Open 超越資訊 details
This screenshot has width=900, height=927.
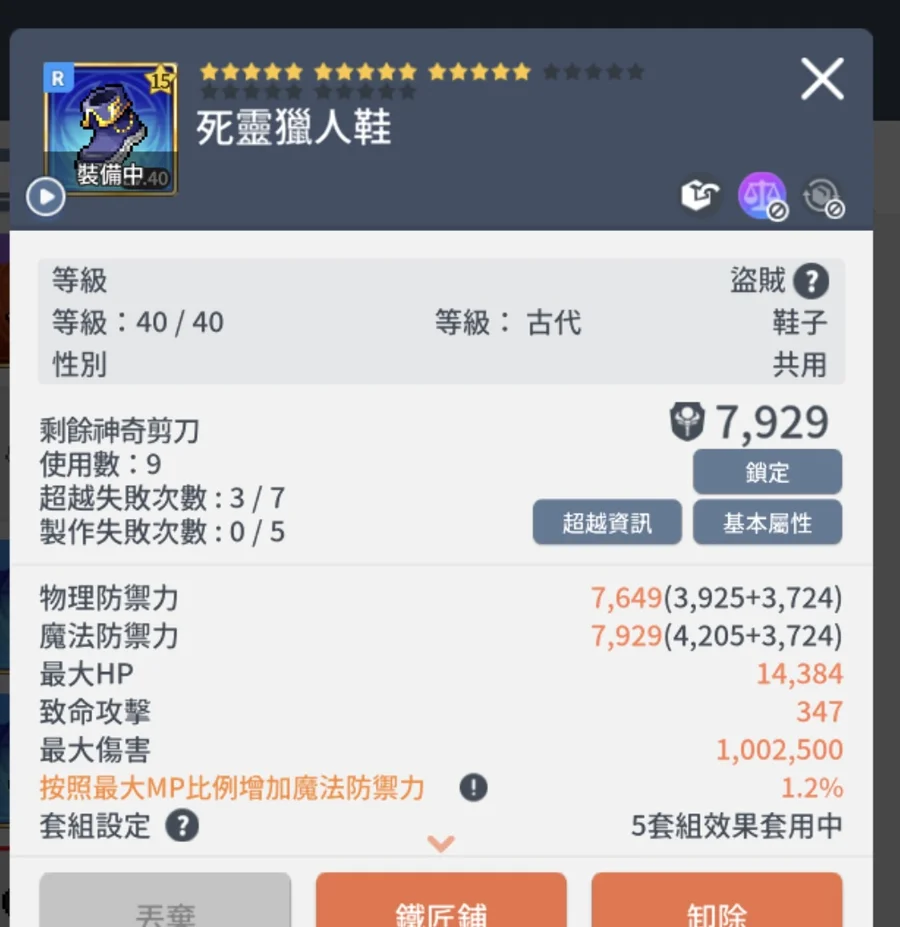click(x=607, y=522)
